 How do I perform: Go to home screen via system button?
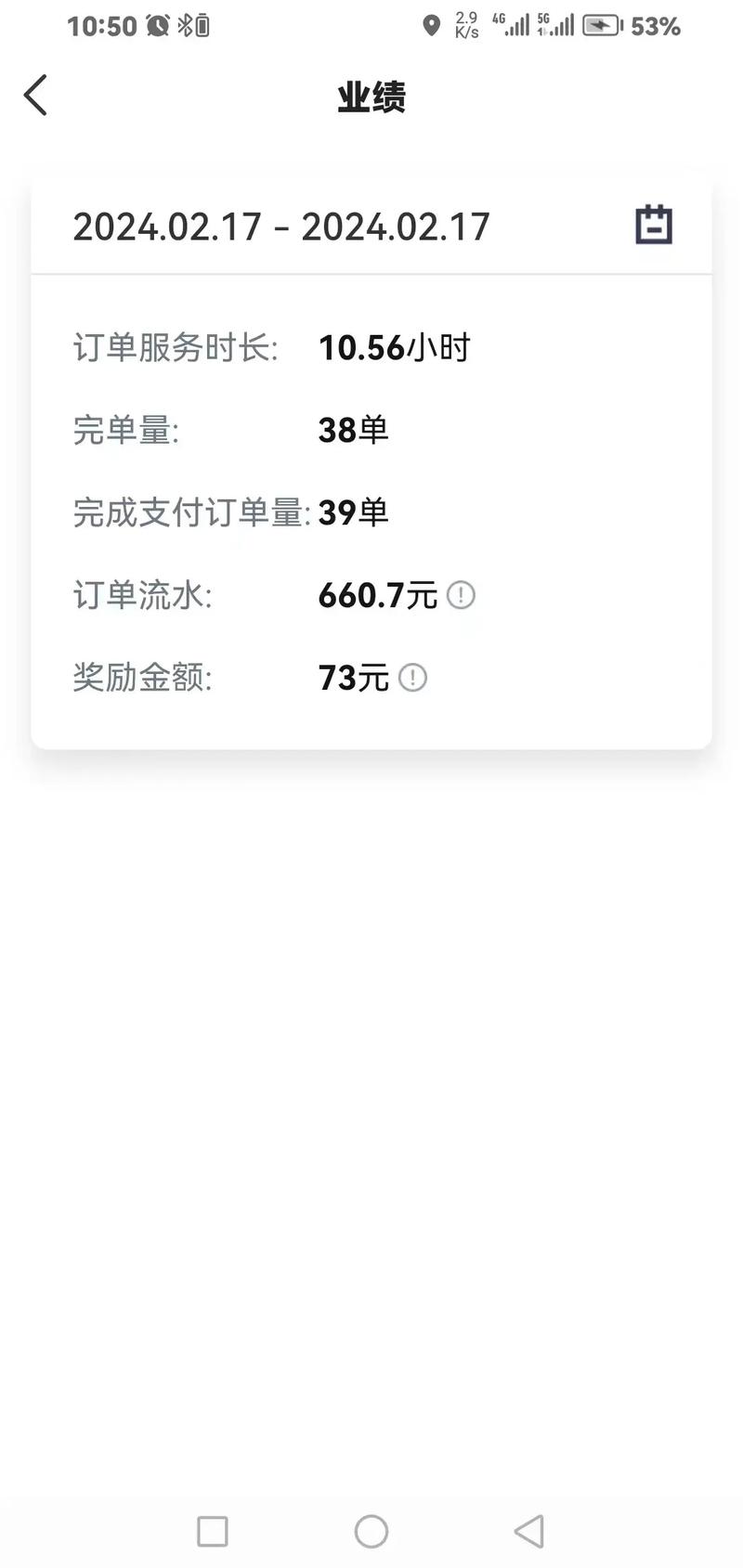click(371, 1531)
